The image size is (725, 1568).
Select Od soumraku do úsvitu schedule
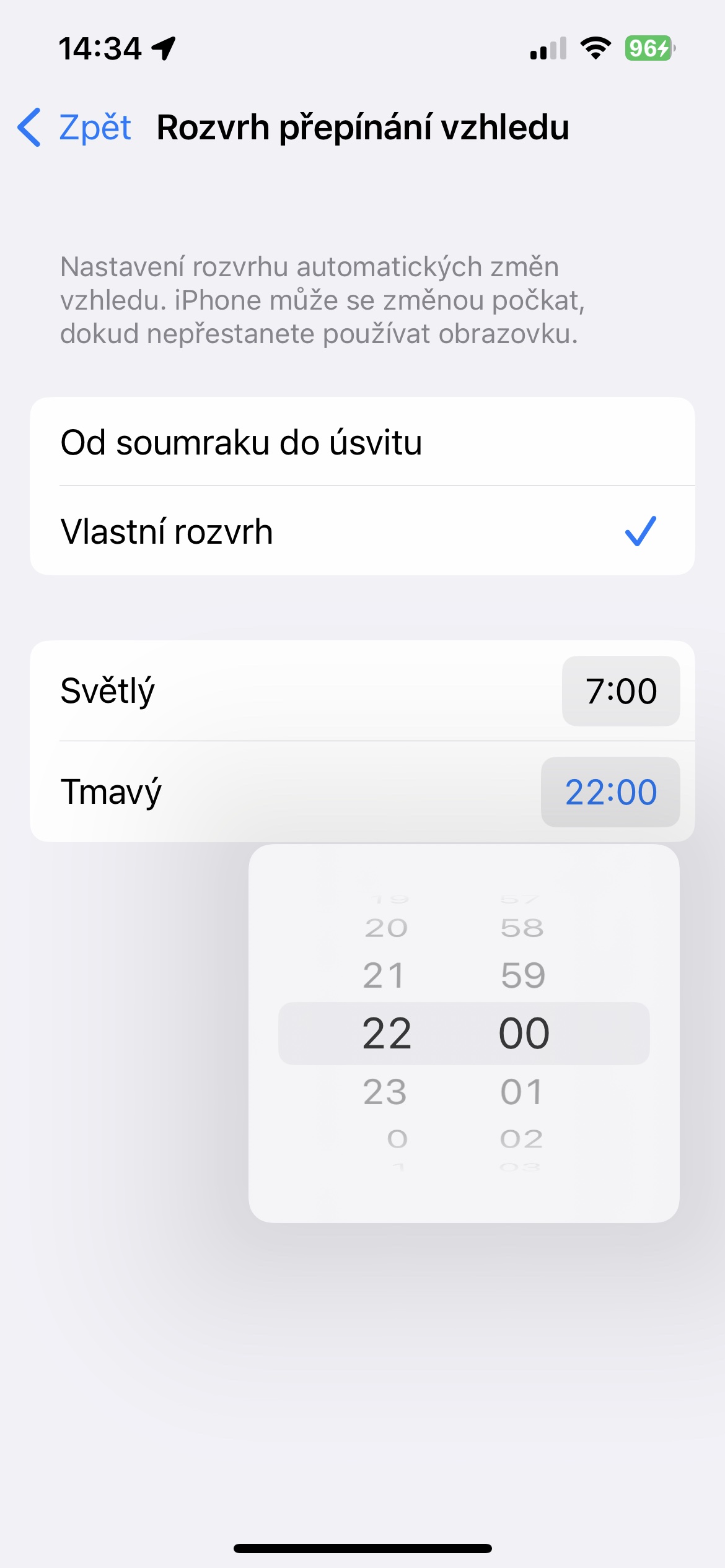(362, 442)
